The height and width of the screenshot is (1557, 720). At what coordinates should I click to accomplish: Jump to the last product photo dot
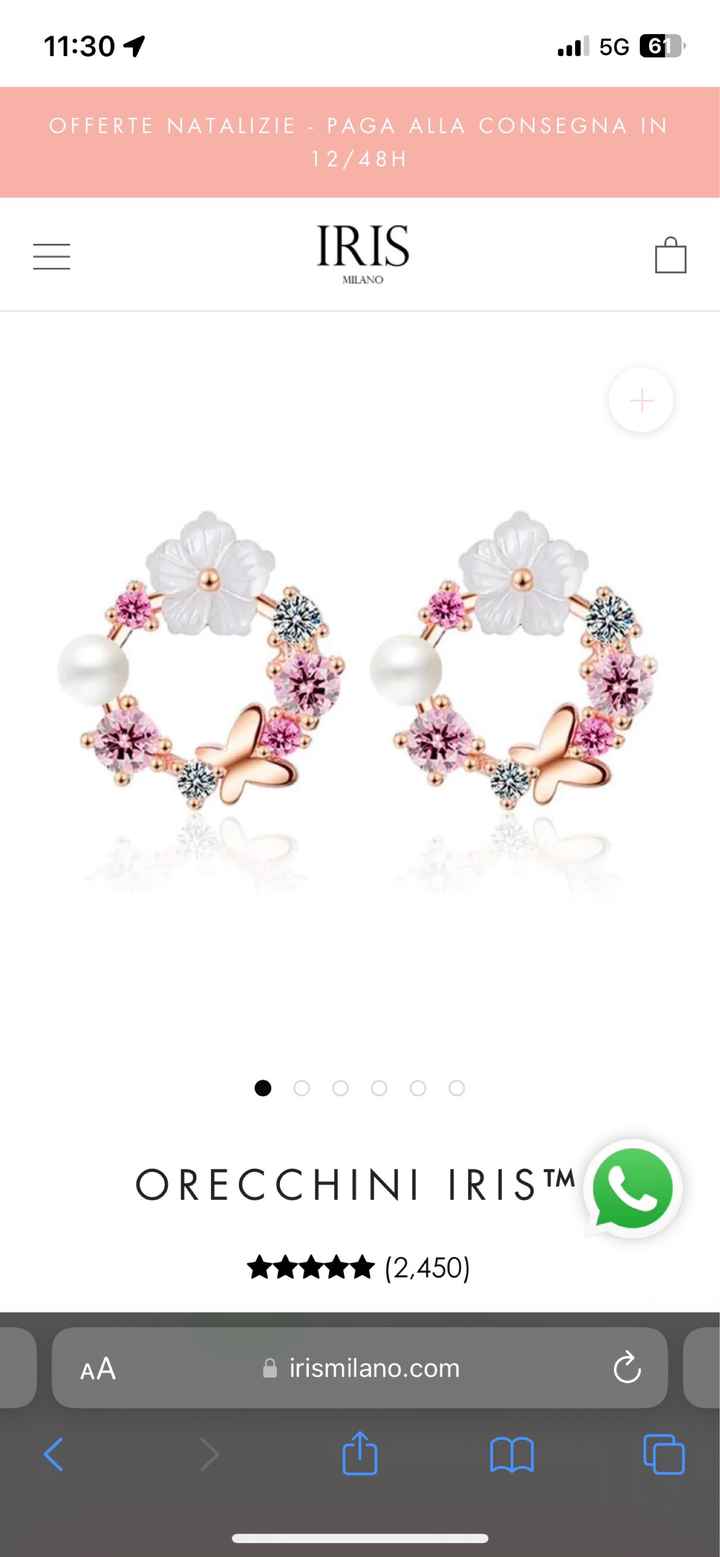point(456,1088)
